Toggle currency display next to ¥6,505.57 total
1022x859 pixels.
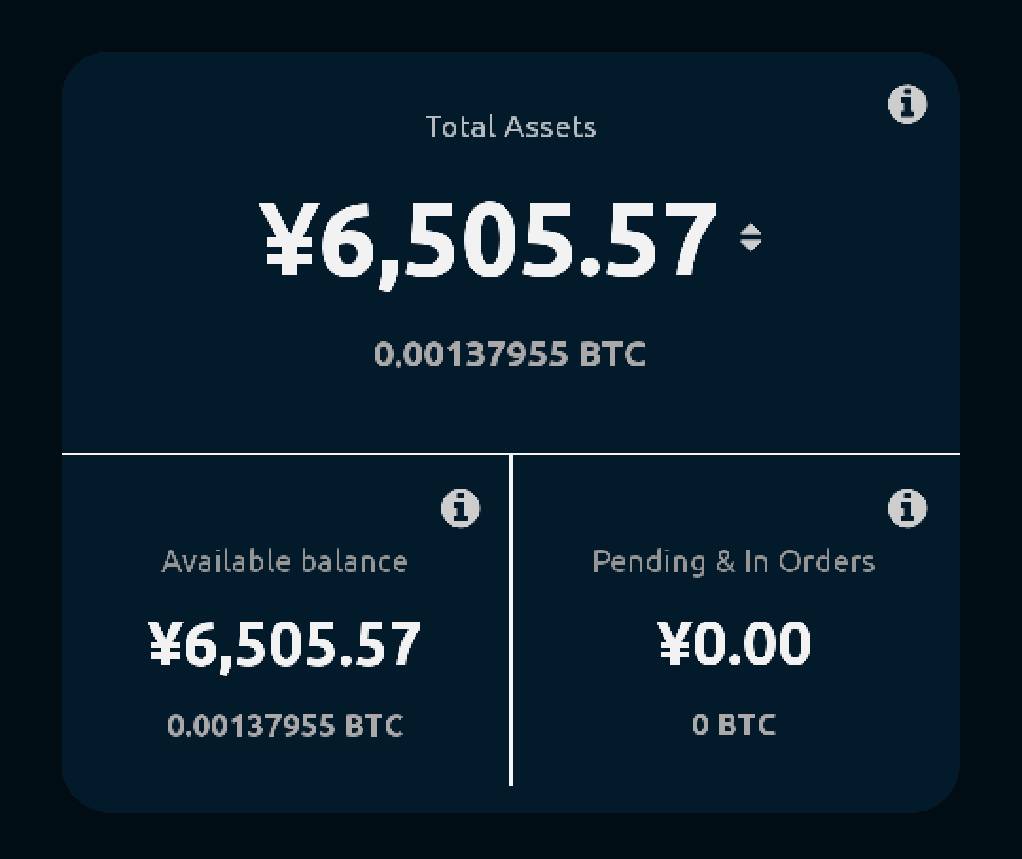750,238
